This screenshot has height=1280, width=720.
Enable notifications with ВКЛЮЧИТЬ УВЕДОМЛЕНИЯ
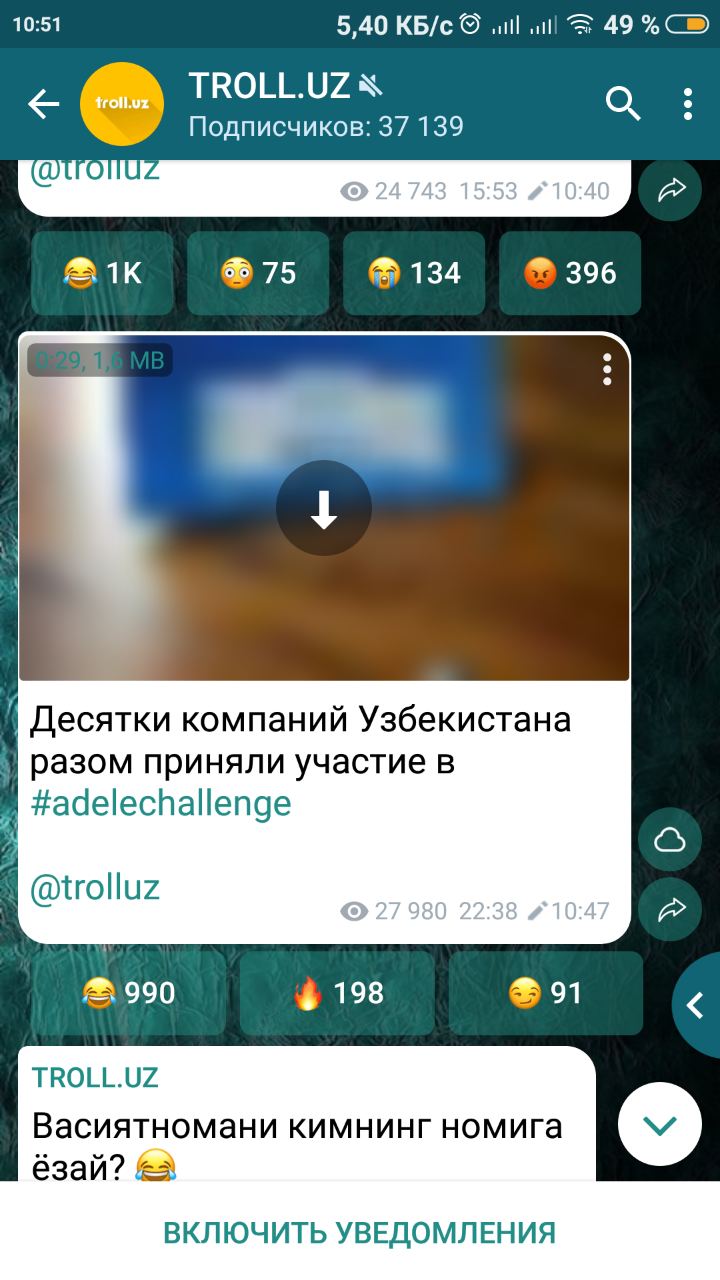(x=360, y=1232)
